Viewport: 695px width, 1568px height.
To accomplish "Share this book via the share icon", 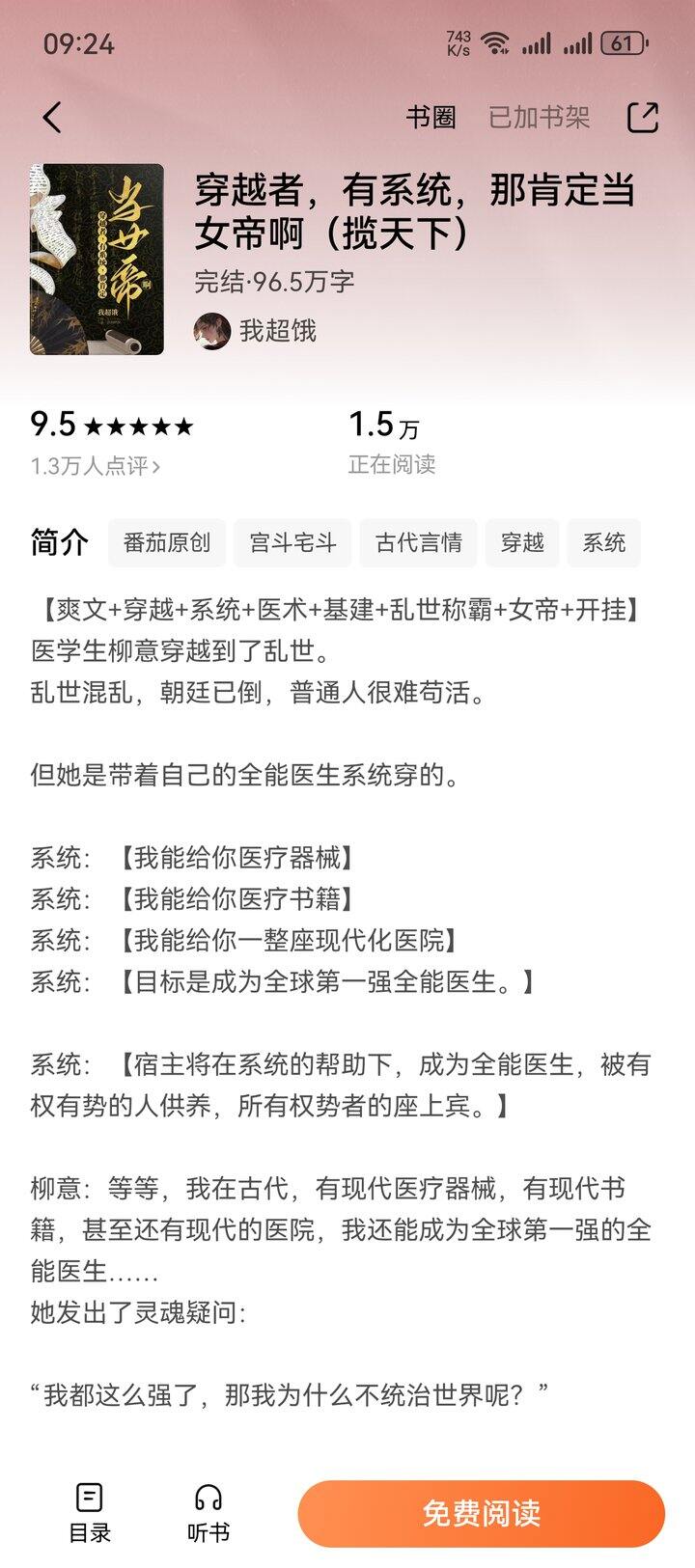I will [643, 118].
